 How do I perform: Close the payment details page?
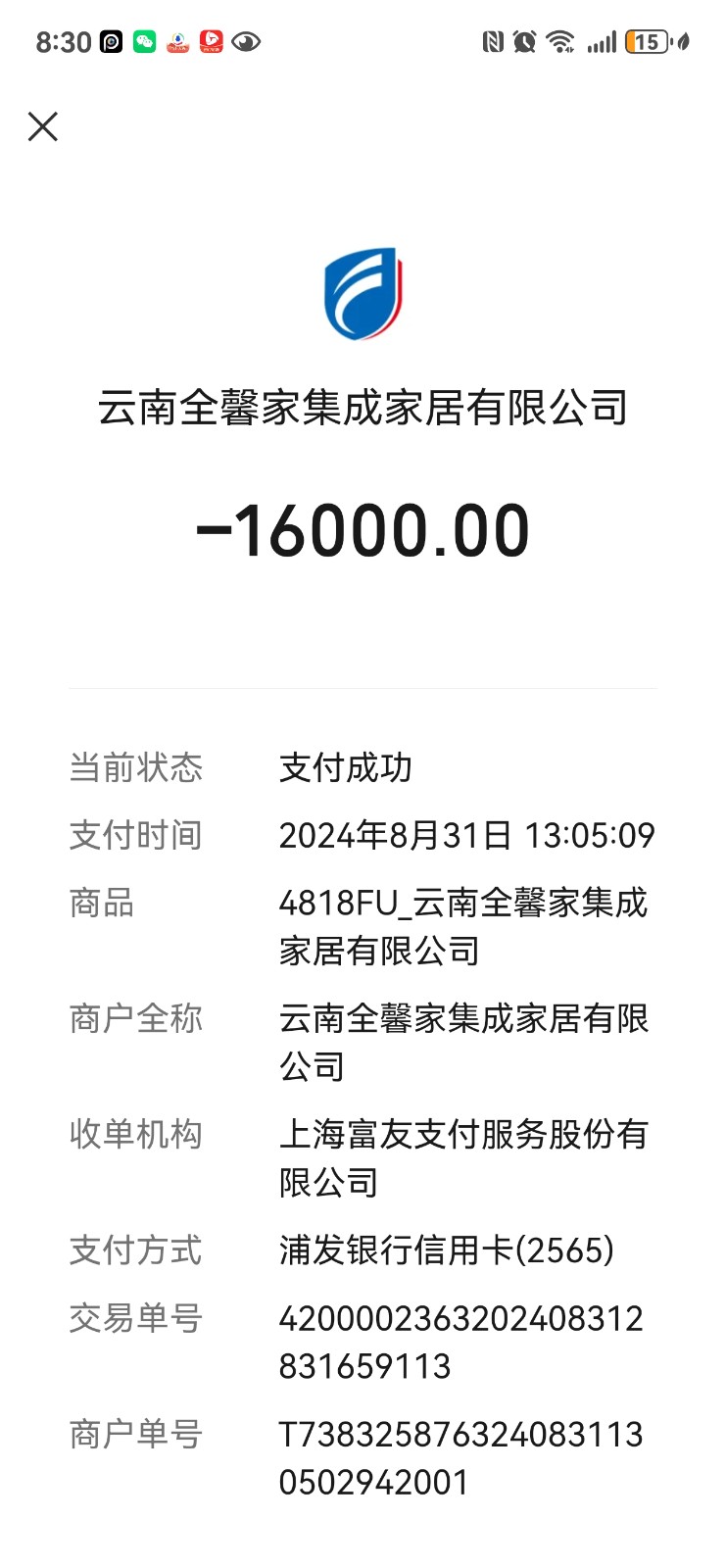pos(43,126)
